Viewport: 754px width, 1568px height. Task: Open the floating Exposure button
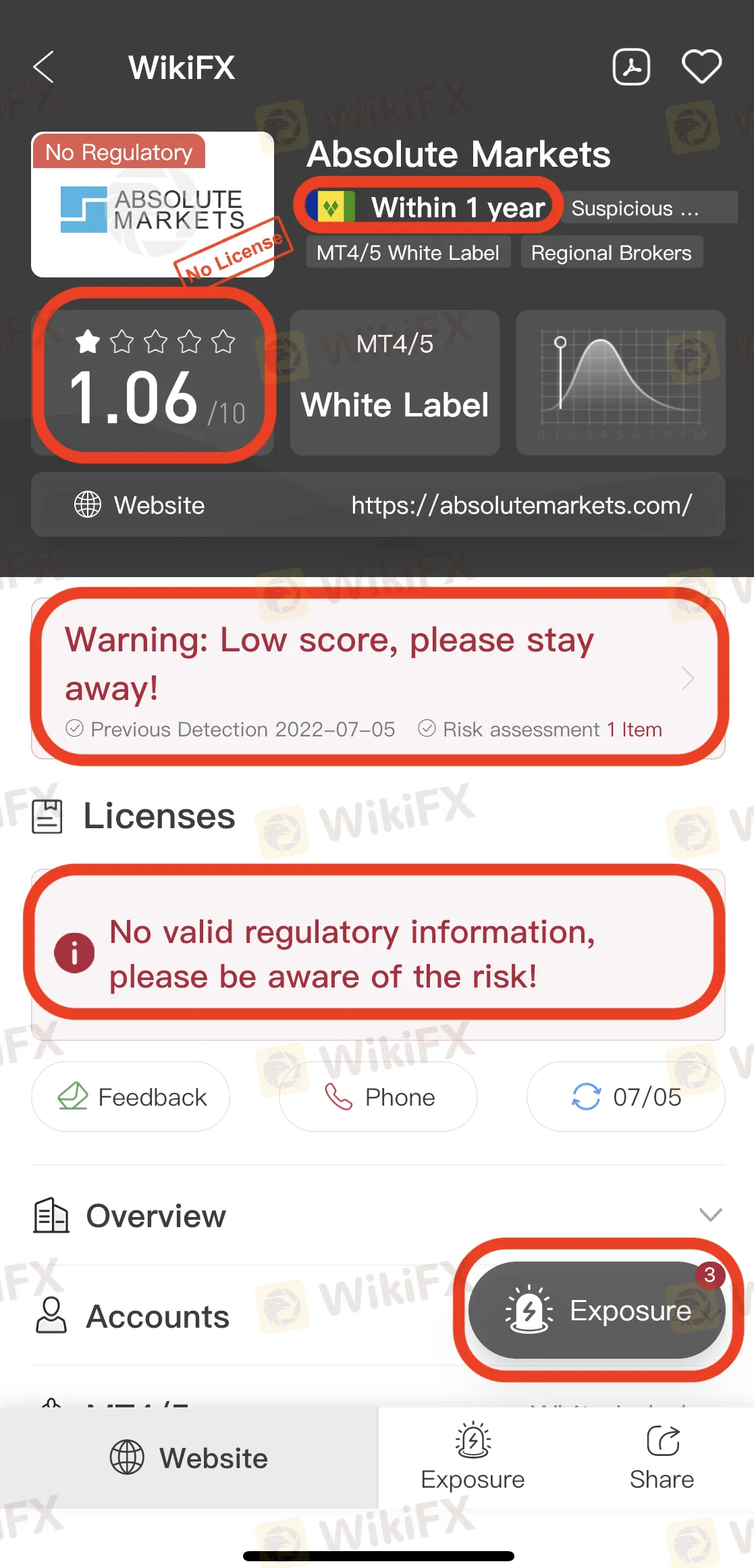point(597,1310)
